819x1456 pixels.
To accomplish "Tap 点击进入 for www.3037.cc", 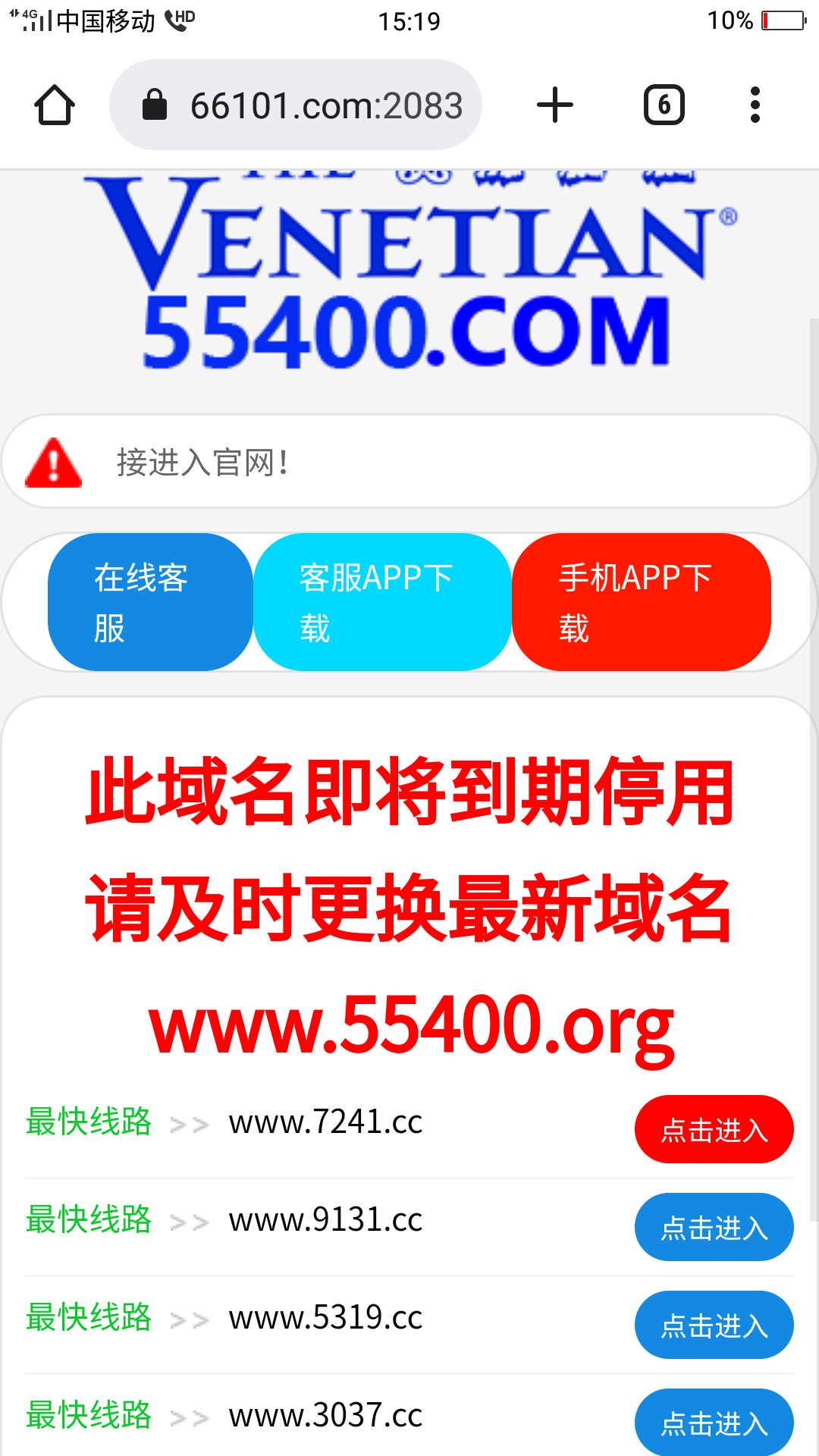I will (714, 1422).
